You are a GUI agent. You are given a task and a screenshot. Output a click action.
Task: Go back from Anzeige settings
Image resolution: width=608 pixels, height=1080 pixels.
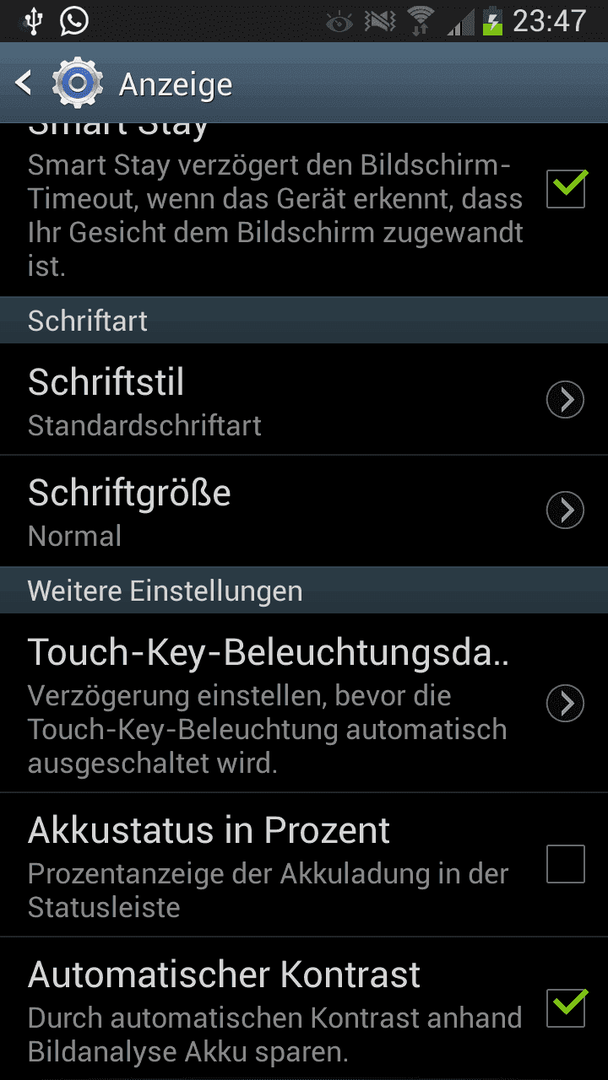[24, 83]
